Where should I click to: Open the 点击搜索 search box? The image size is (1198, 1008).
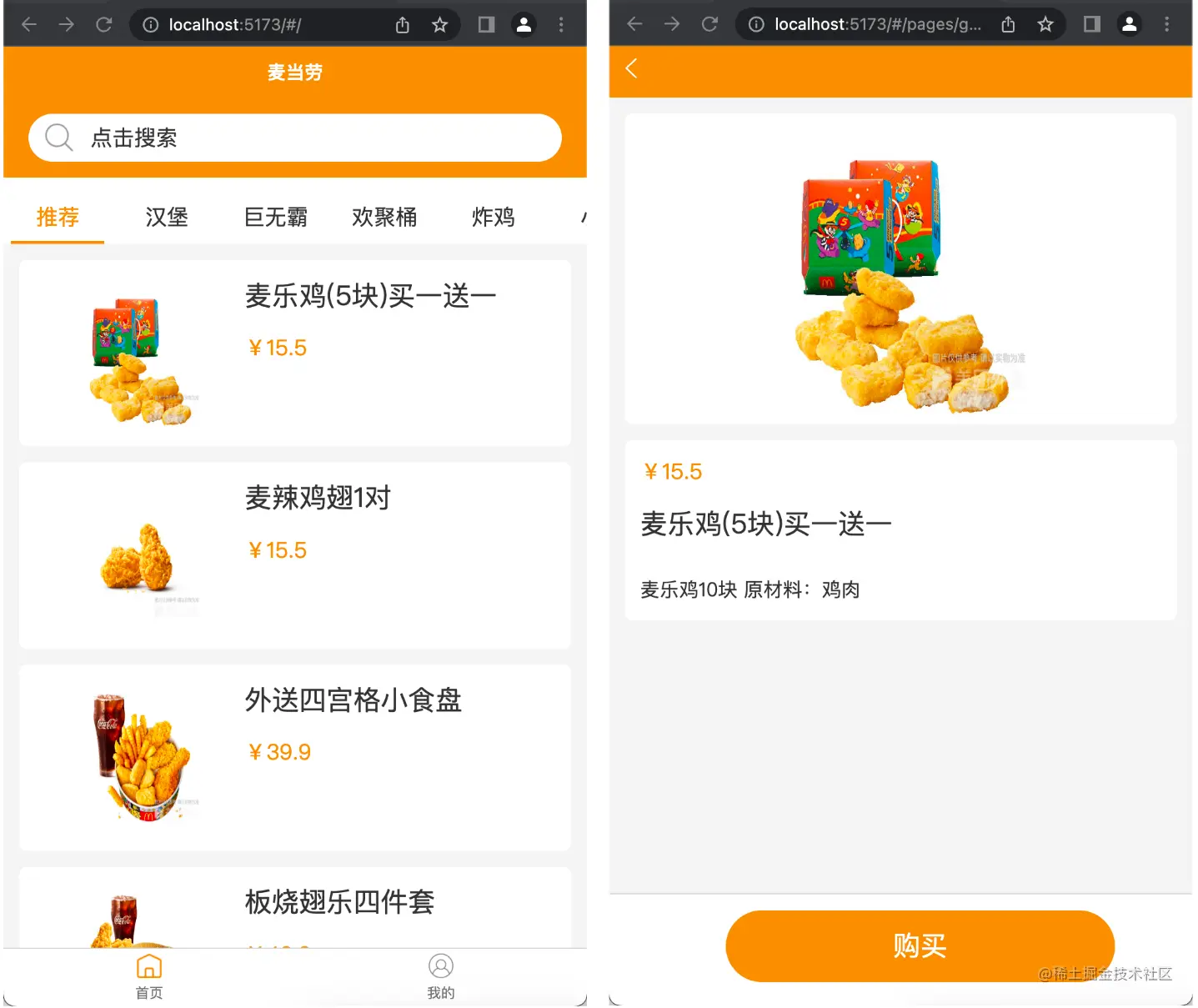[x=294, y=138]
